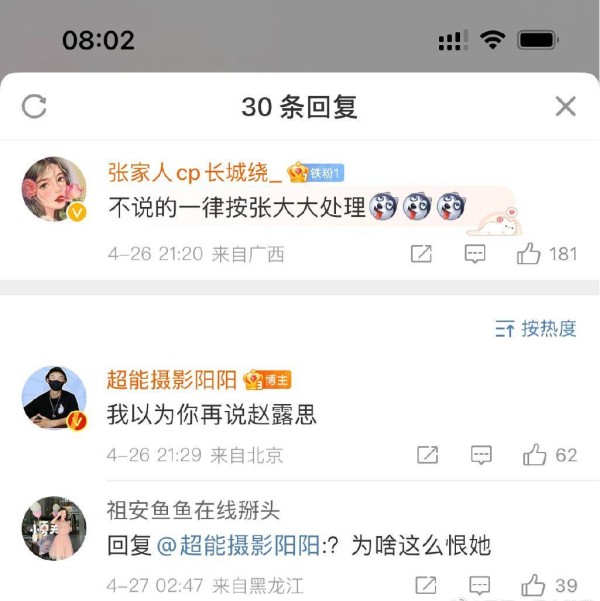This screenshot has height=601, width=600.
Task: Like 张家人cp长城绕_'s comment
Action: pyautogui.click(x=529, y=254)
